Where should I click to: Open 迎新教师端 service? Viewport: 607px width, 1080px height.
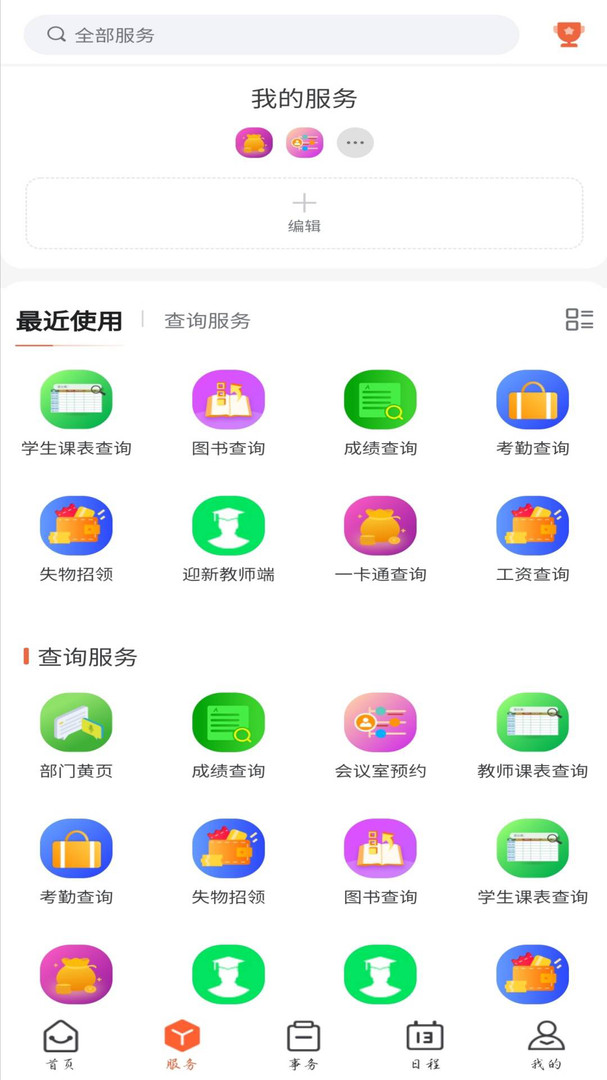click(228, 538)
